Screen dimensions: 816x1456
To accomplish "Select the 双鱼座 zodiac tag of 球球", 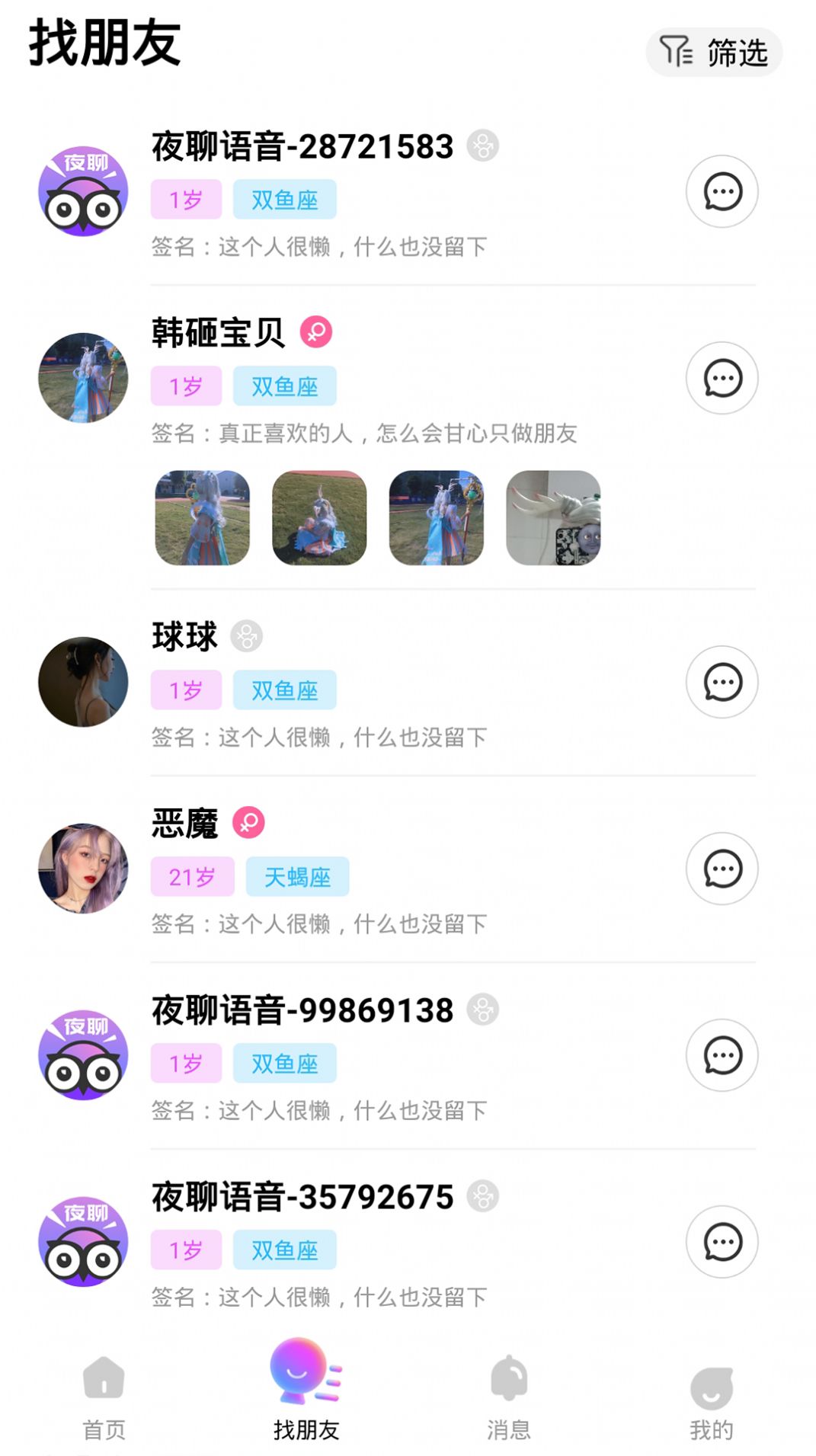I will [283, 690].
